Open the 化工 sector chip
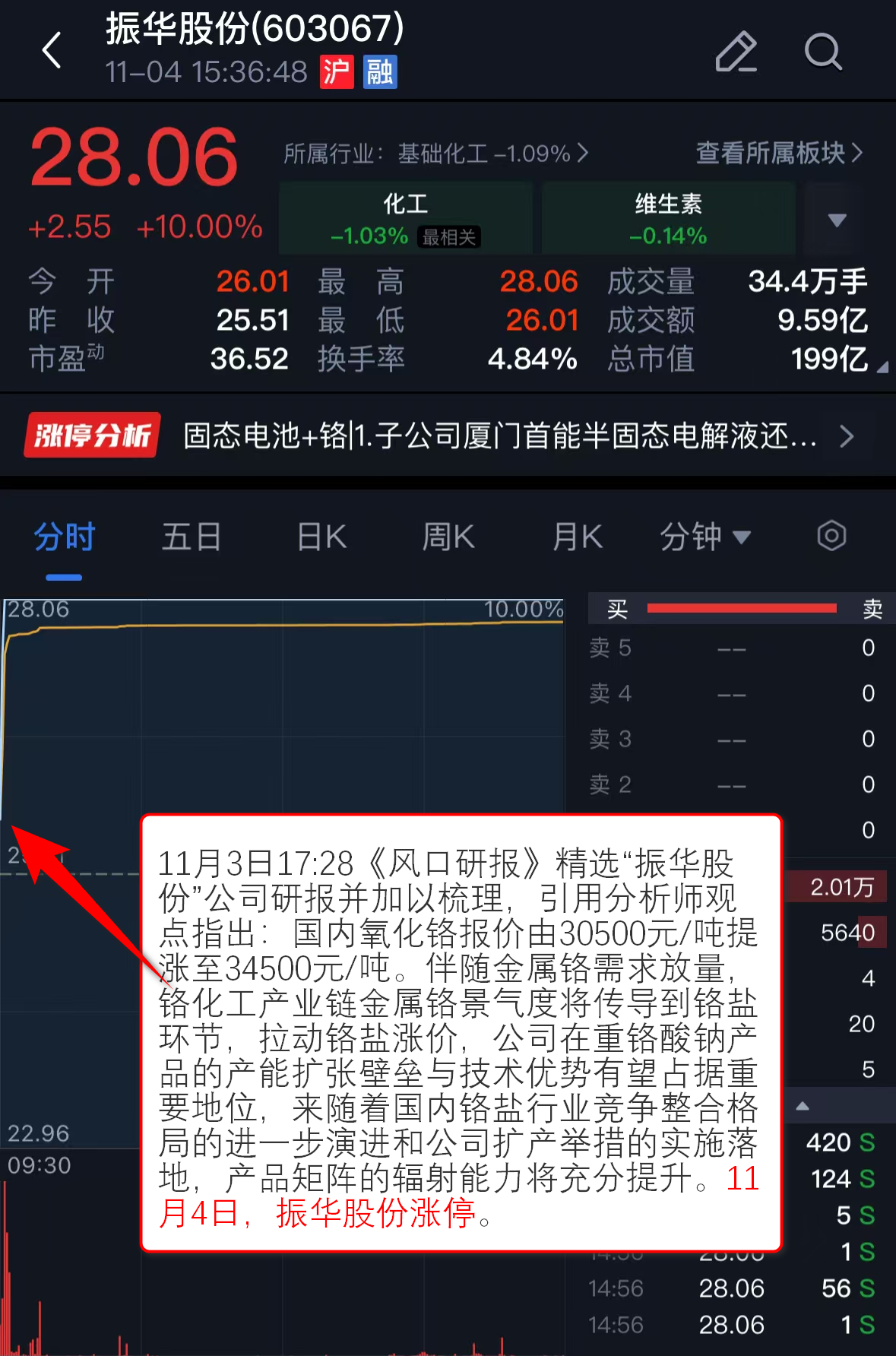The image size is (896, 1356). (405, 218)
